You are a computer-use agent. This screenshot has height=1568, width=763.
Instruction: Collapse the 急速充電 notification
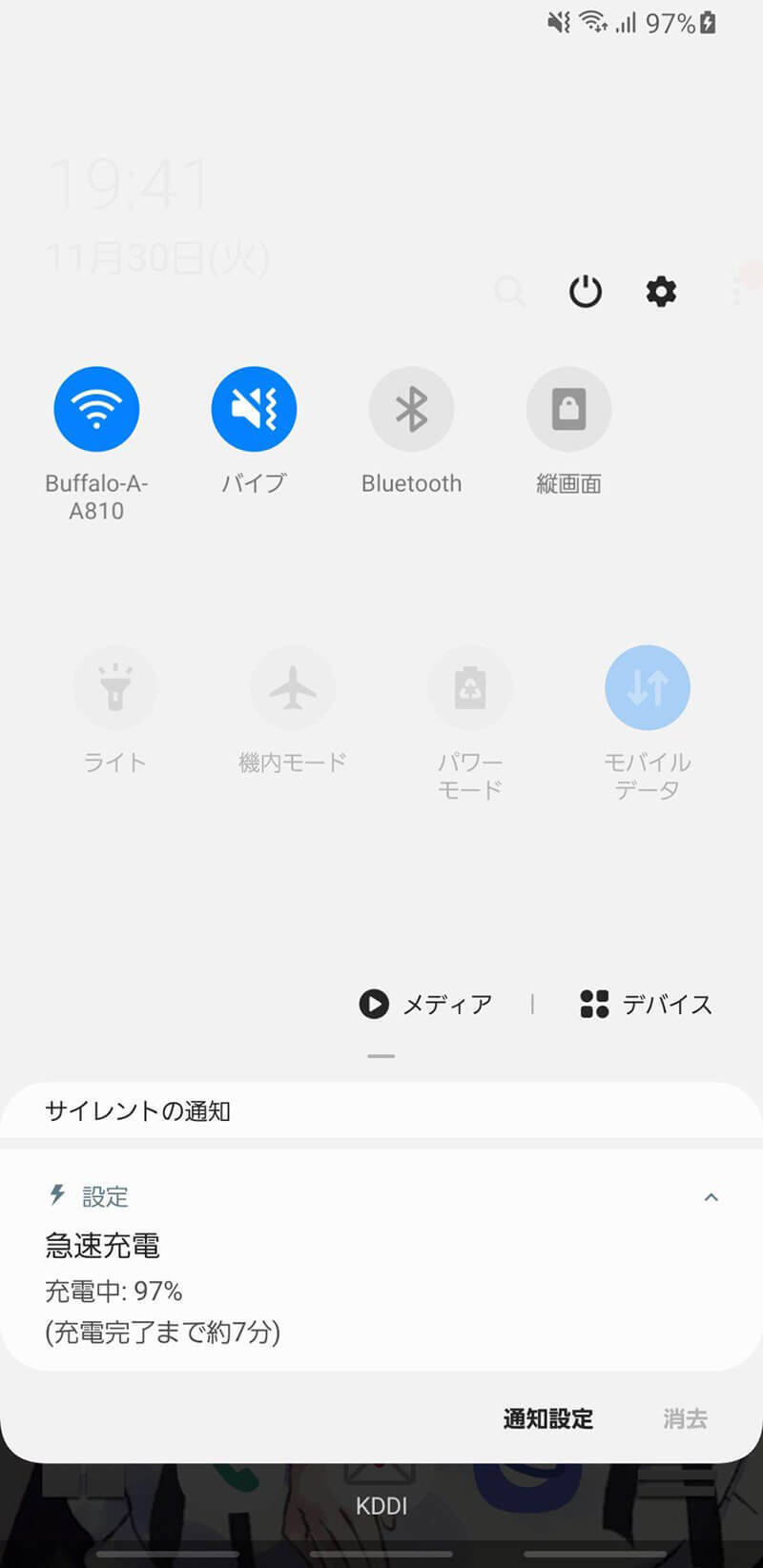pos(711,1197)
